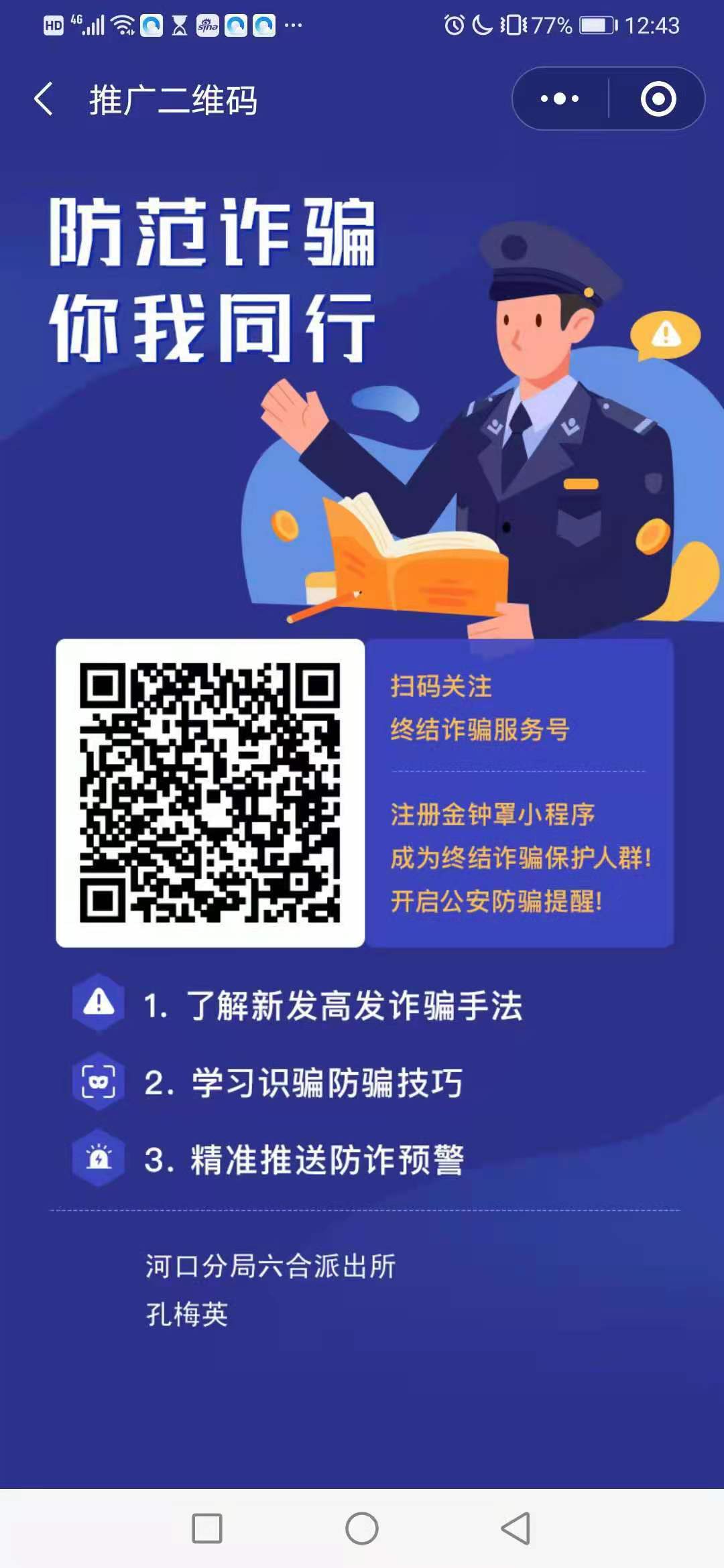Screen dimensions: 724x1568
Task: Open the mini program three-dot menu
Action: [560, 99]
